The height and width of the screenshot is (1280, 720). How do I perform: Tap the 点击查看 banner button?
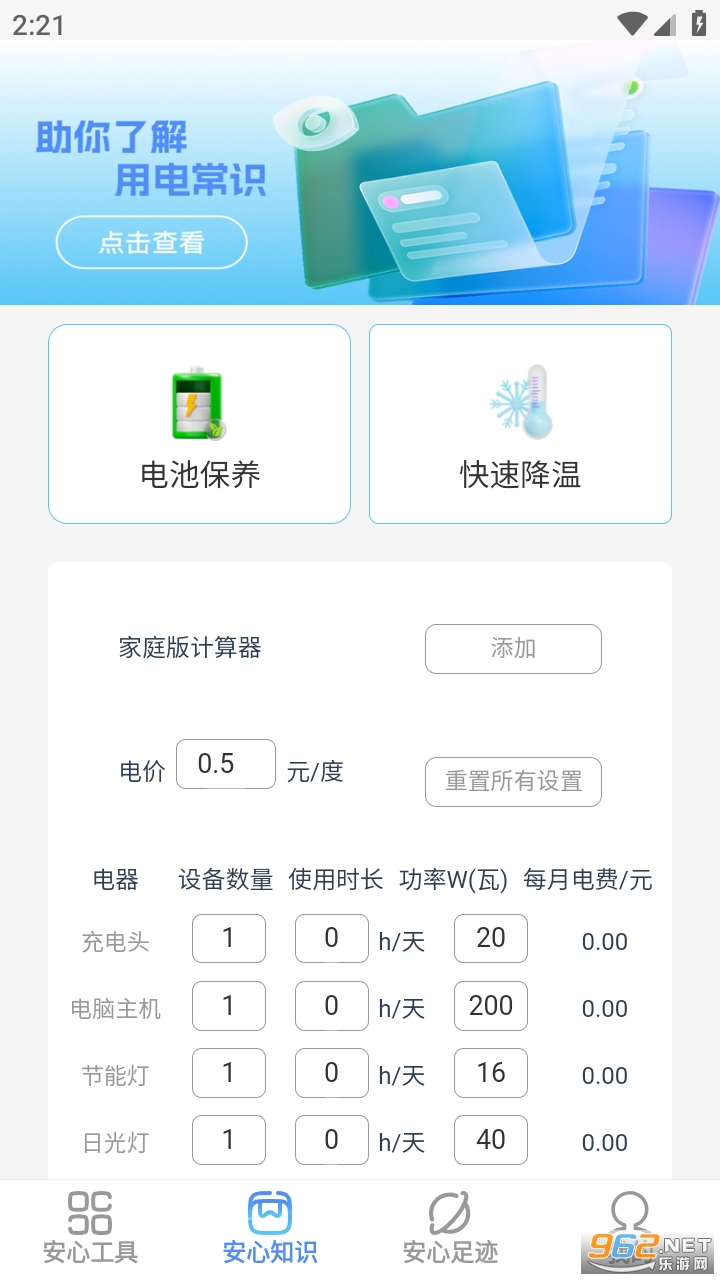tap(151, 242)
